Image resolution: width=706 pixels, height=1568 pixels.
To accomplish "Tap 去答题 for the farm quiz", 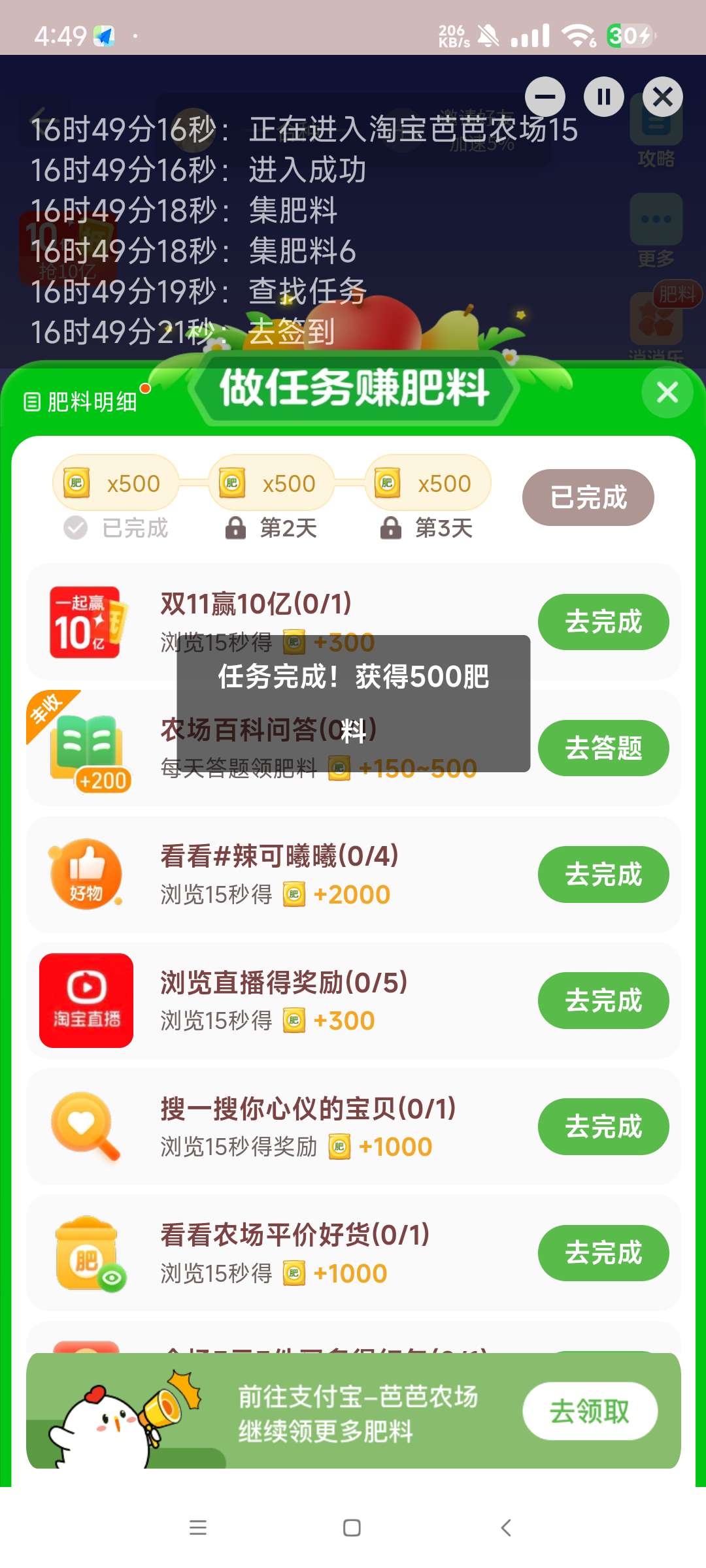I will [602, 749].
